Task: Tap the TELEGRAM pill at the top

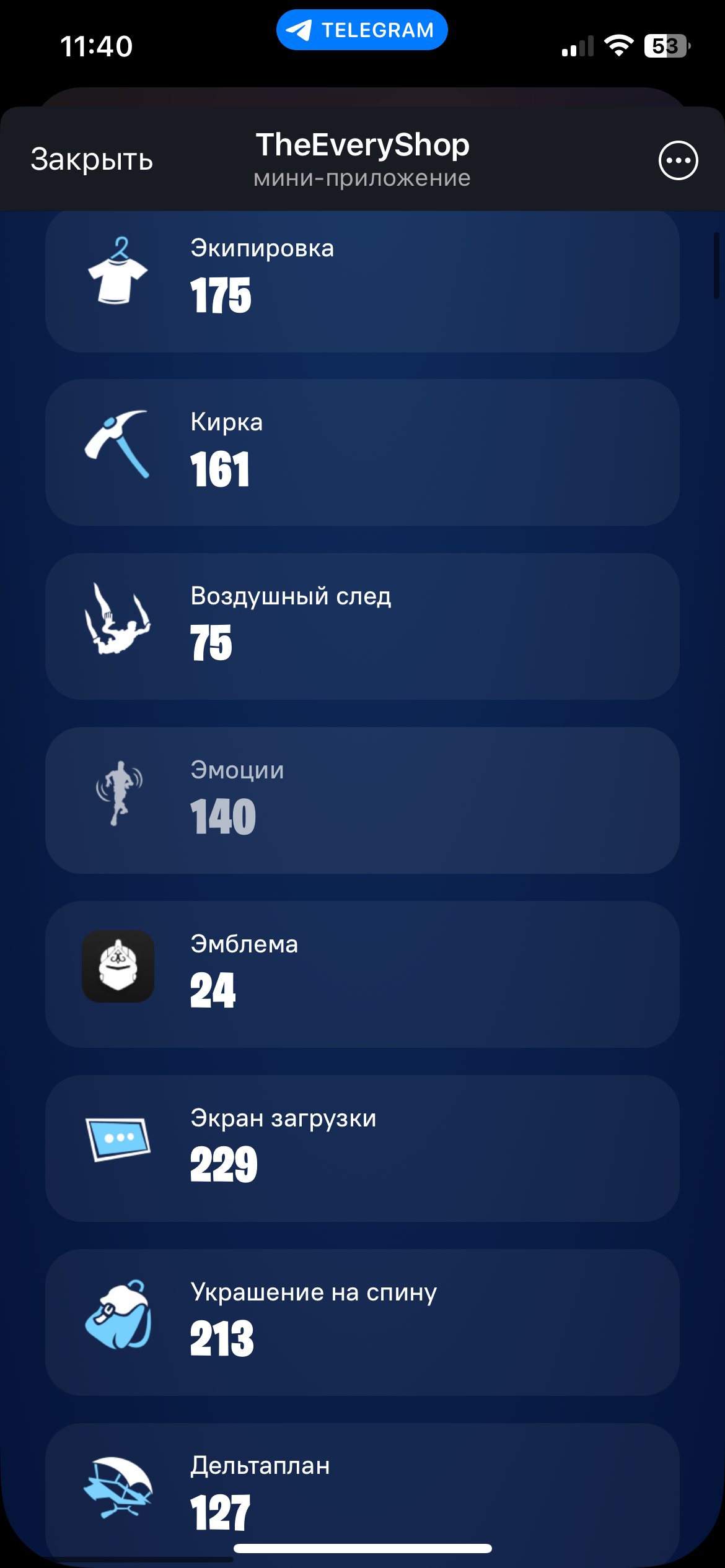Action: click(x=362, y=29)
